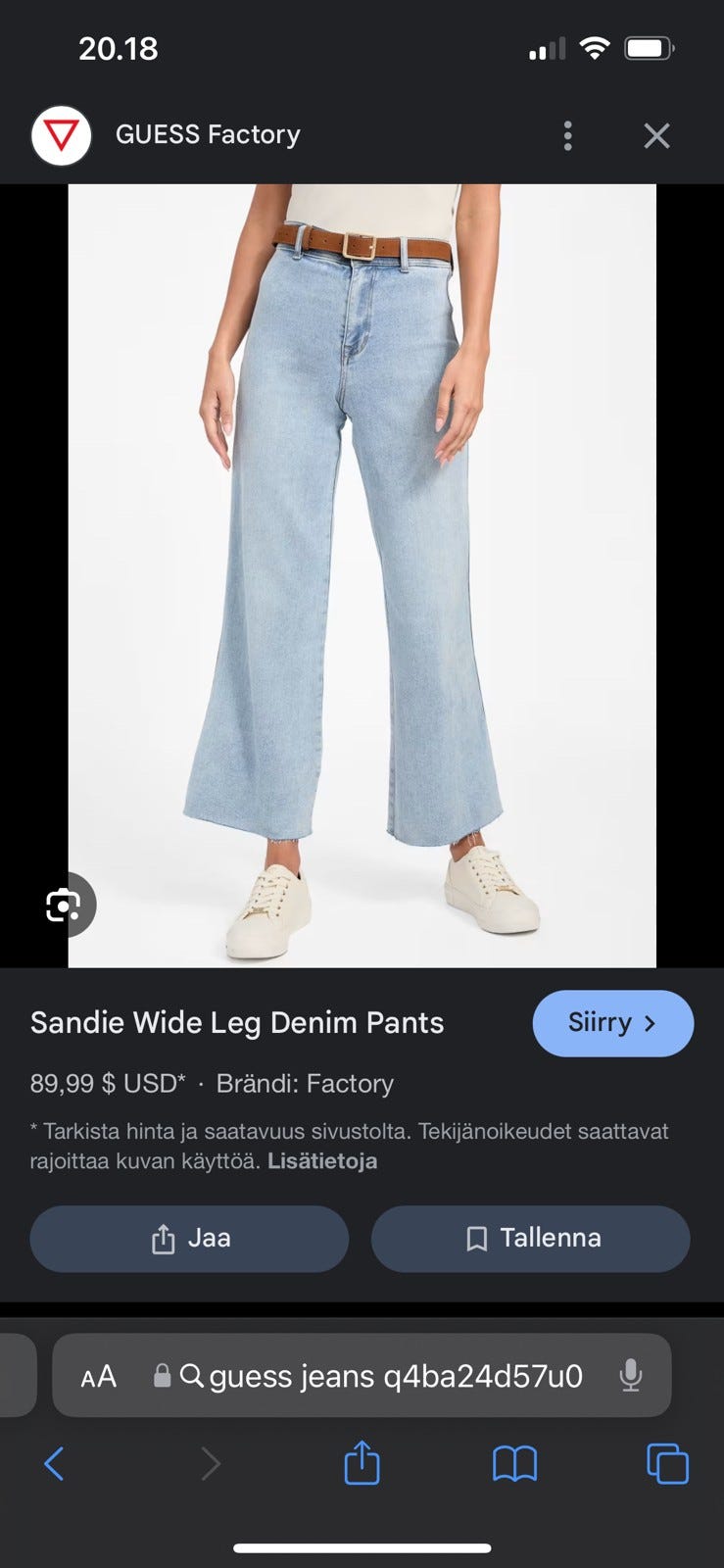This screenshot has width=724, height=1568.
Task: Share the product with the Jaa button
Action: pyautogui.click(x=189, y=1239)
